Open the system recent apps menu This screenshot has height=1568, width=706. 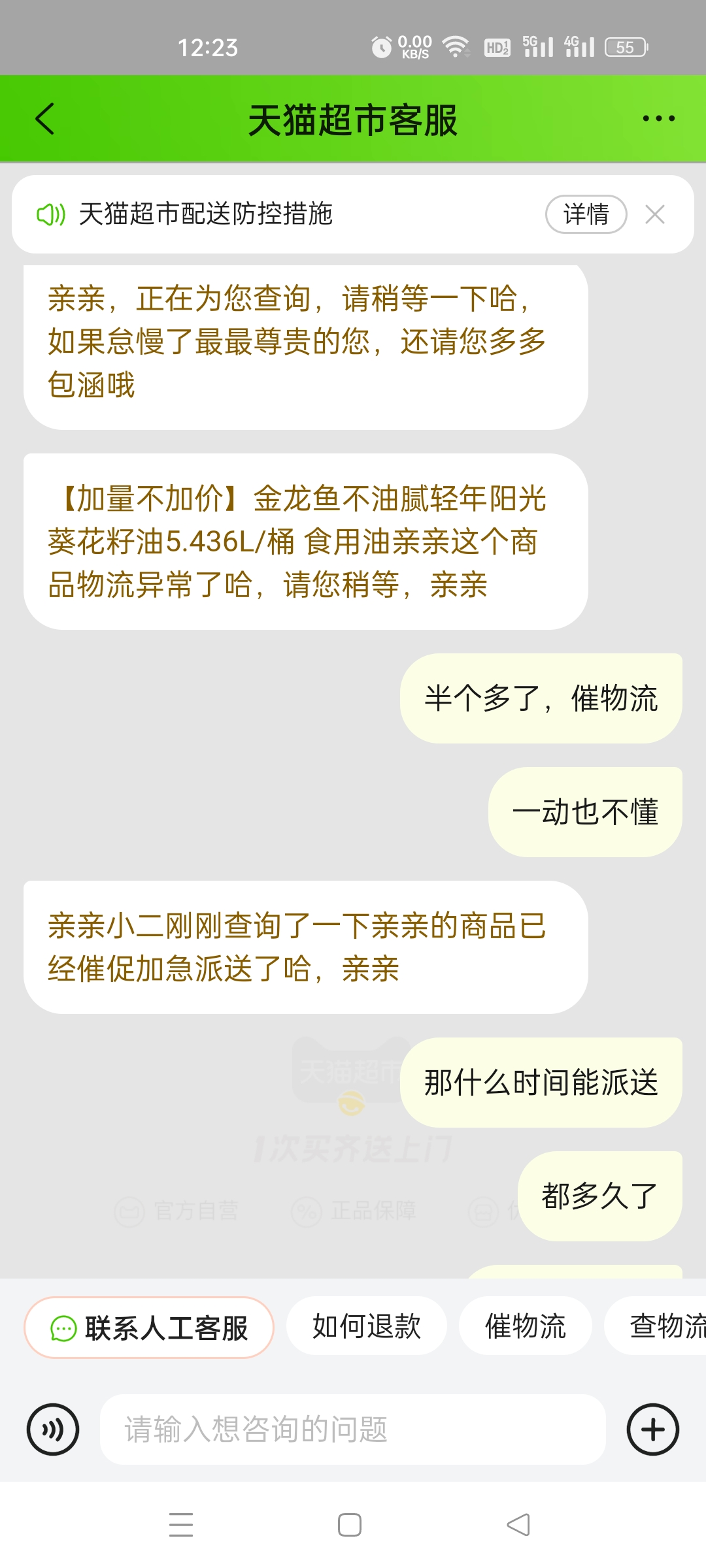click(x=181, y=1525)
